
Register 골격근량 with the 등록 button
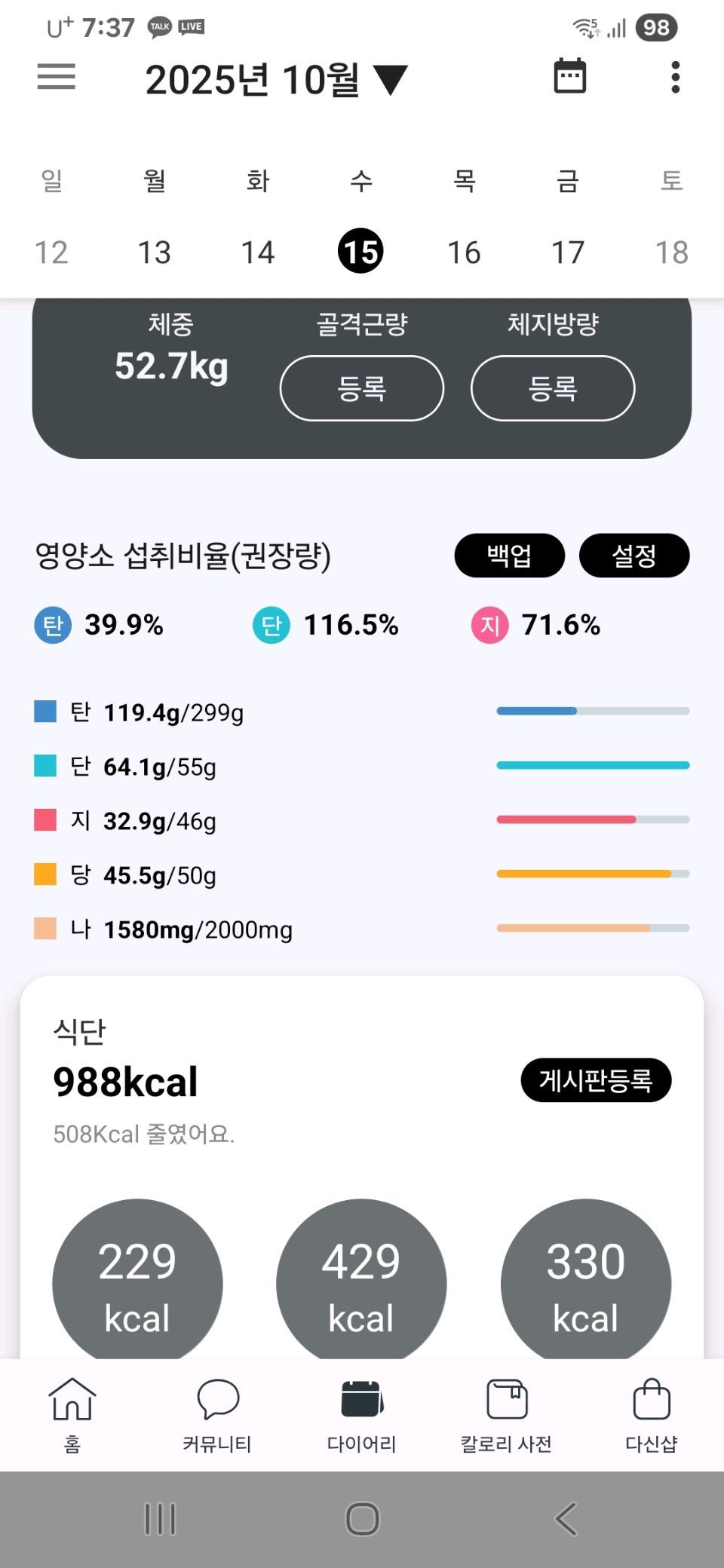(x=362, y=388)
